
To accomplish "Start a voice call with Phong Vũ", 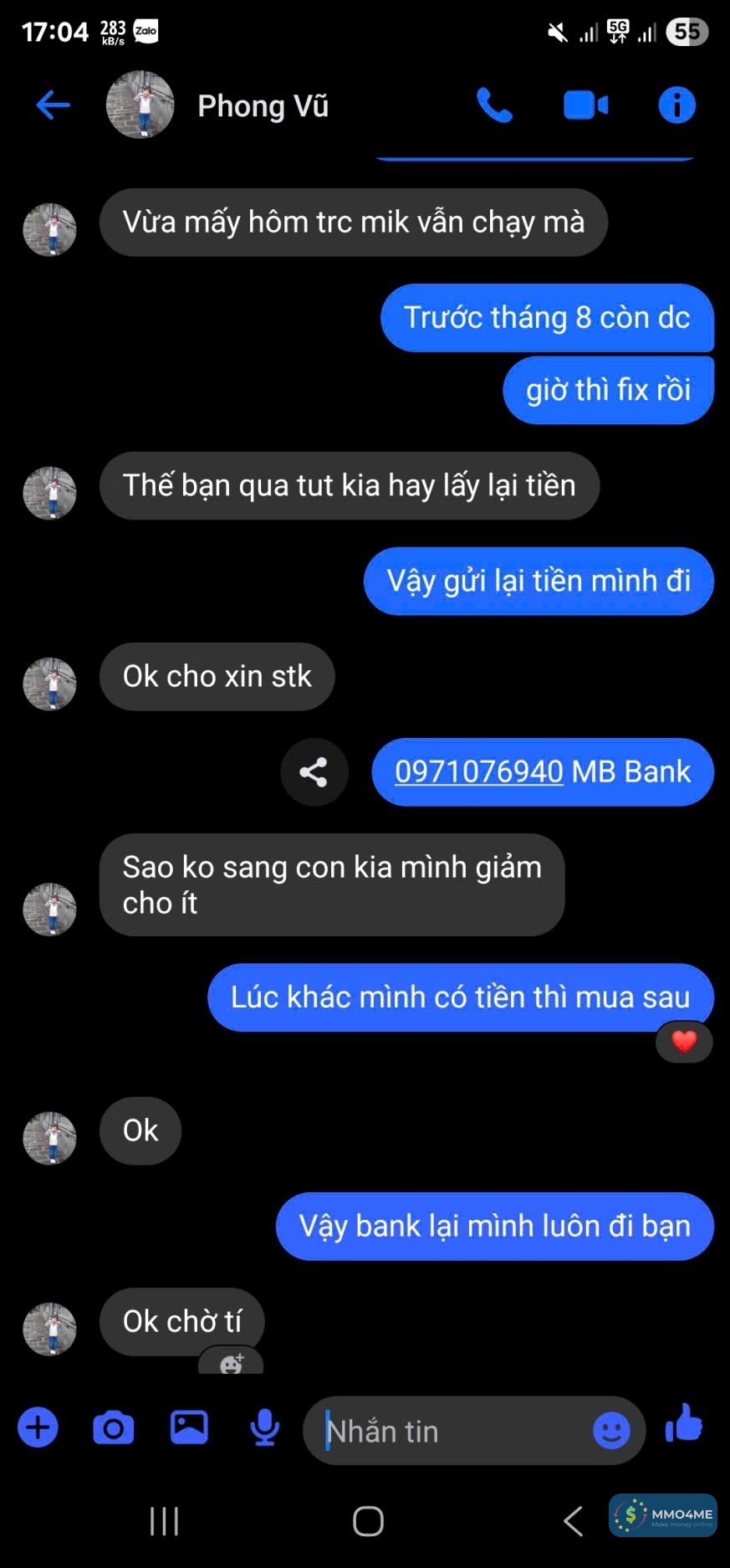I will pyautogui.click(x=493, y=105).
